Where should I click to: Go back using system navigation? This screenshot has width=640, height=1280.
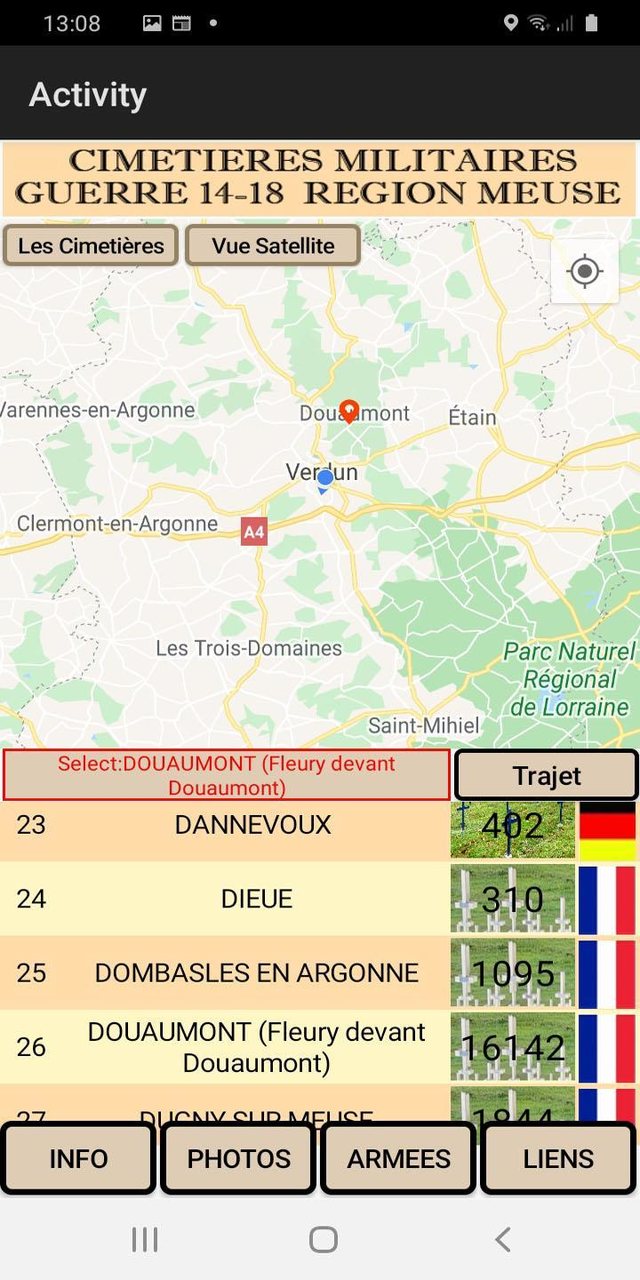503,1240
